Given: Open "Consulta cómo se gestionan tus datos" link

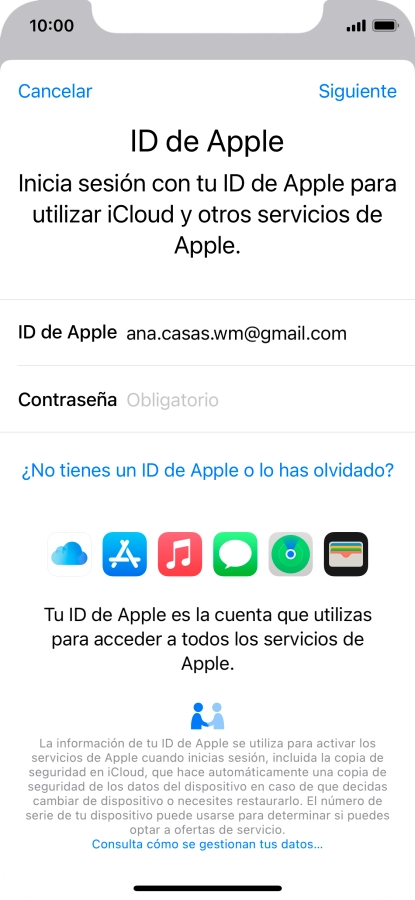Looking at the screenshot, I should pos(207,844).
